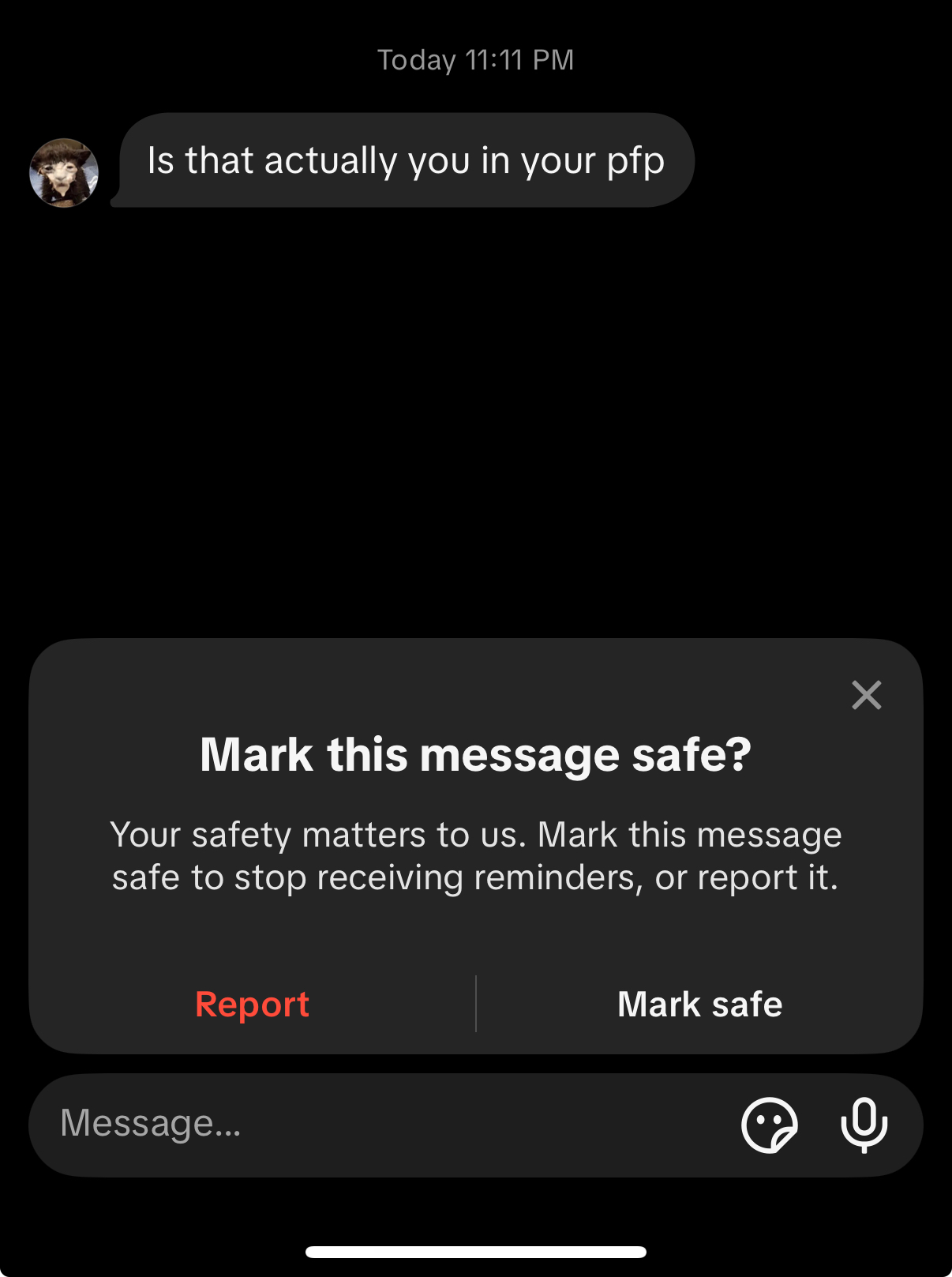Dismiss the Mark this message safe dialog

(x=866, y=695)
